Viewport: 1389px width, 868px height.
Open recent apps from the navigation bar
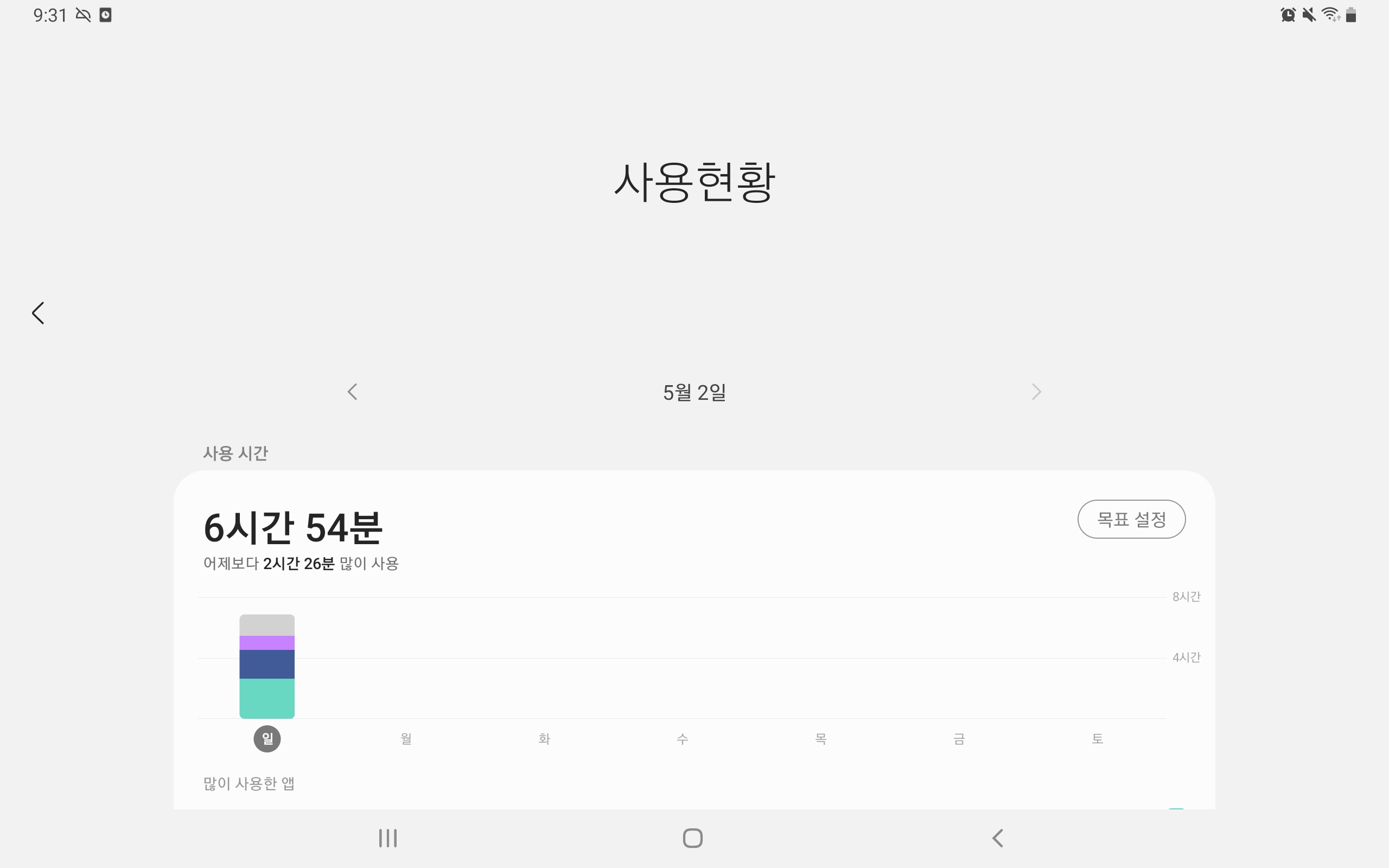click(387, 838)
